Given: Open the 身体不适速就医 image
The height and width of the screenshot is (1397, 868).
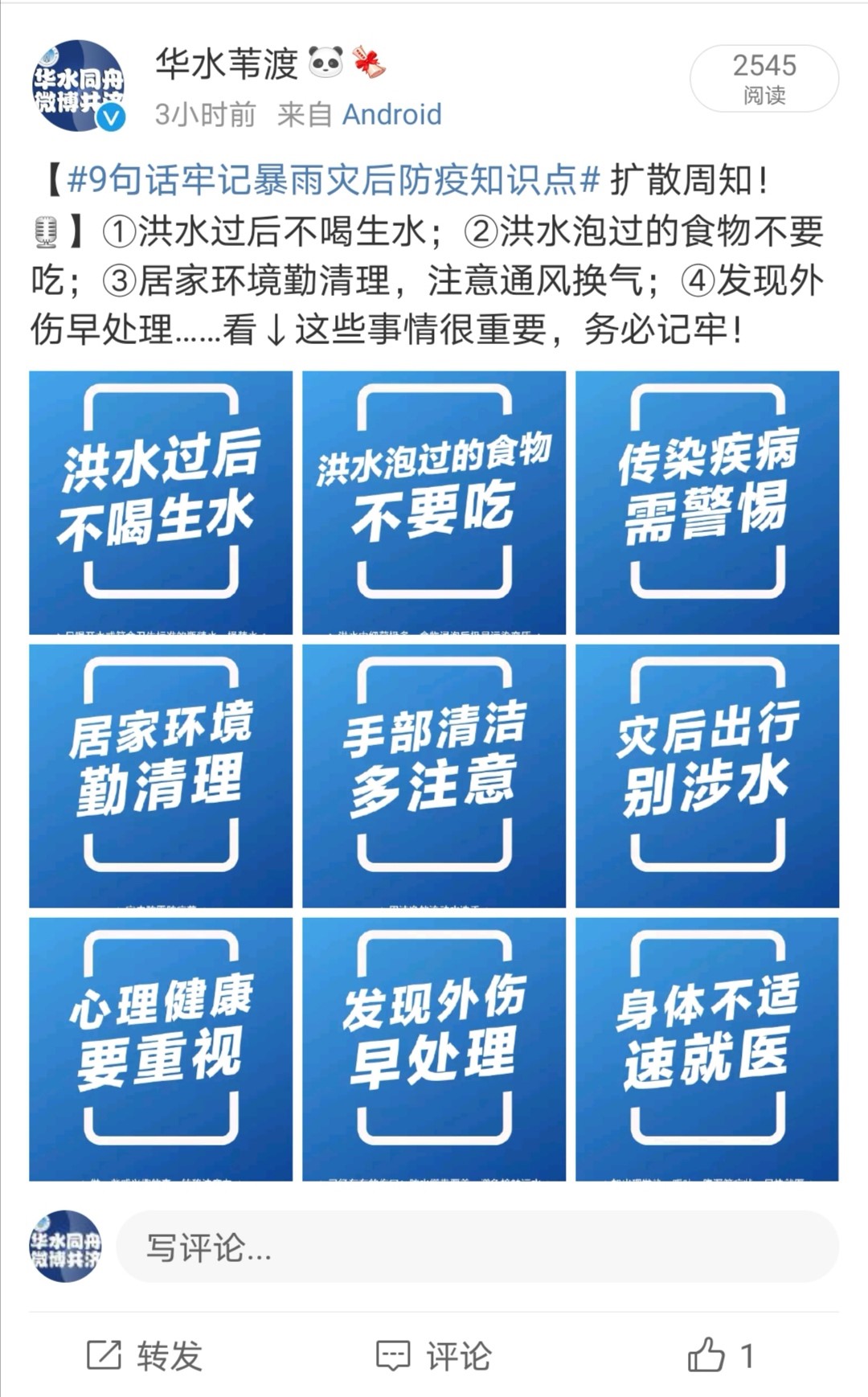Looking at the screenshot, I should click(x=707, y=1049).
